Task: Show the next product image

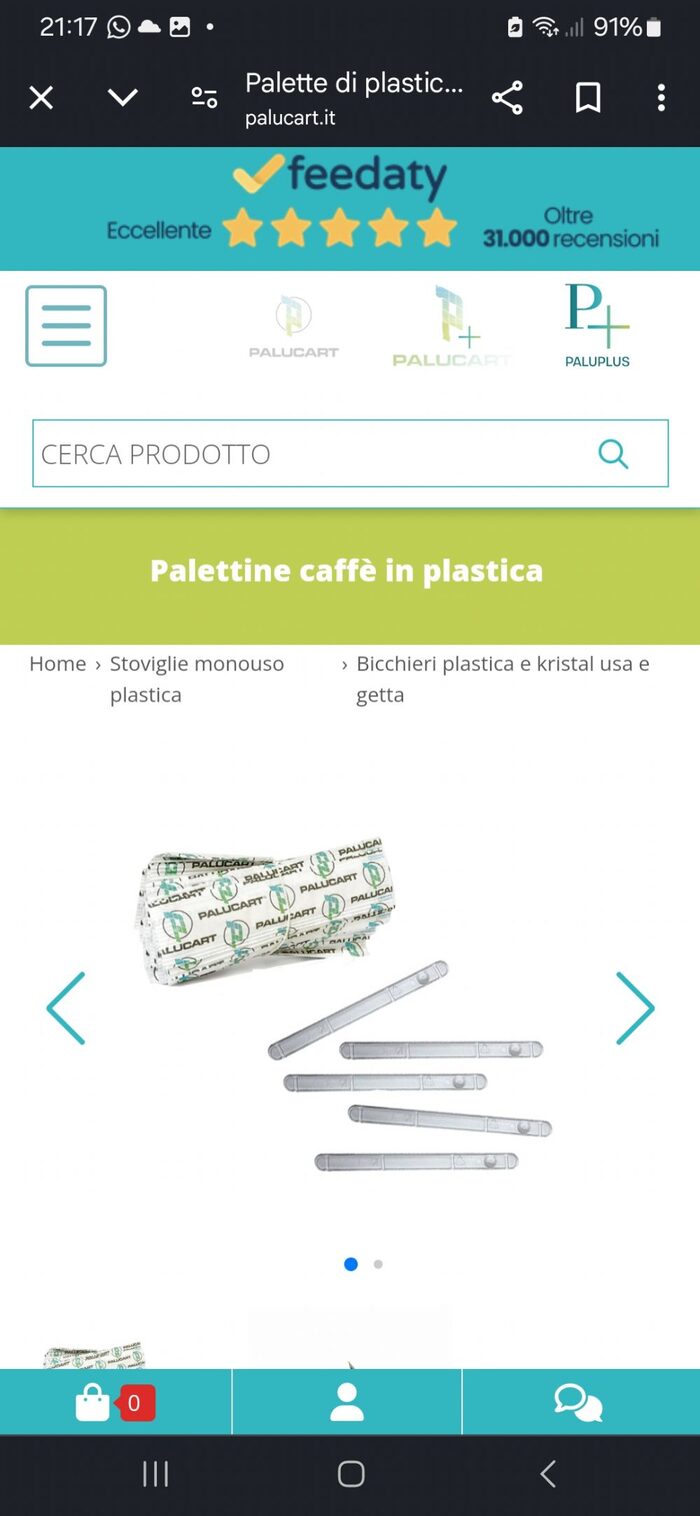Action: click(x=634, y=1008)
